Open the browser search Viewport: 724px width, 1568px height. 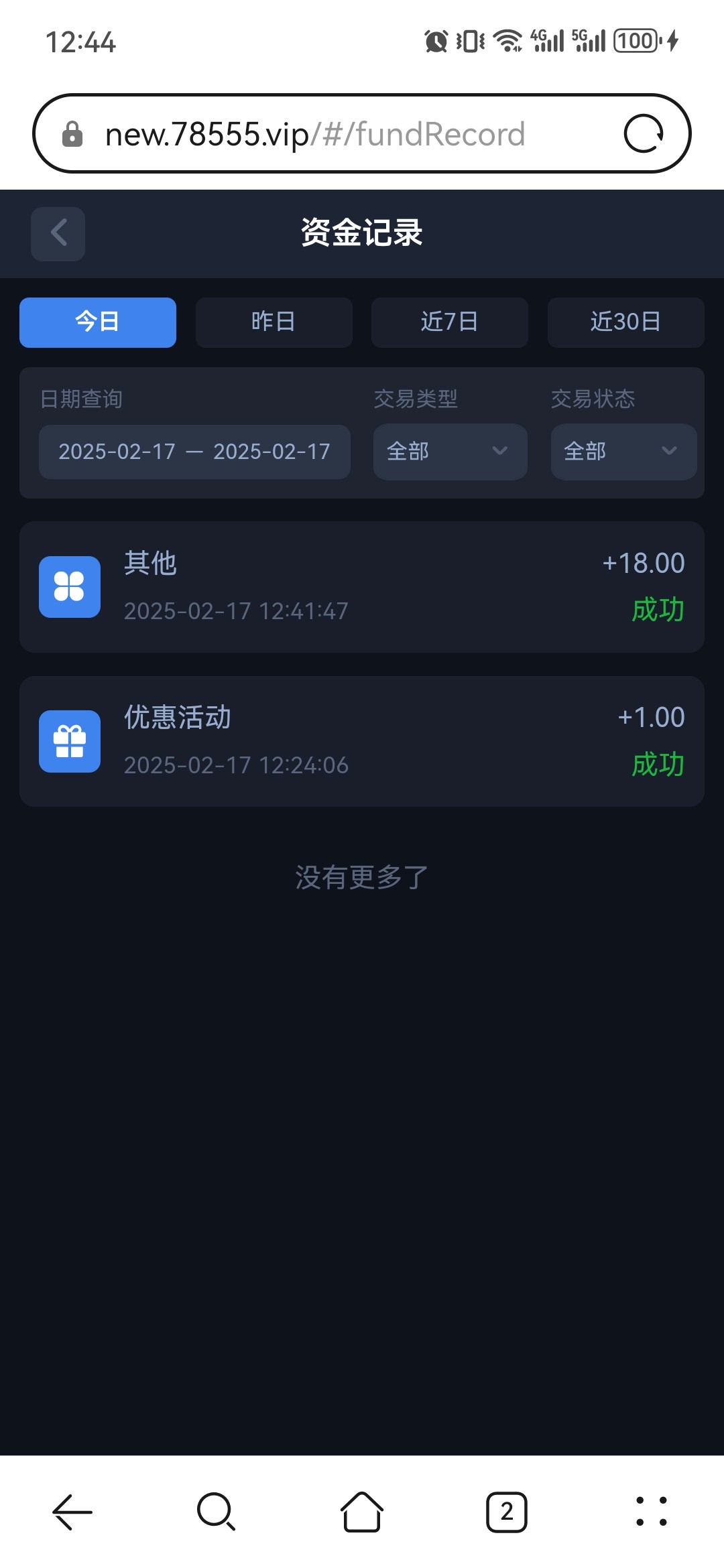217,1512
